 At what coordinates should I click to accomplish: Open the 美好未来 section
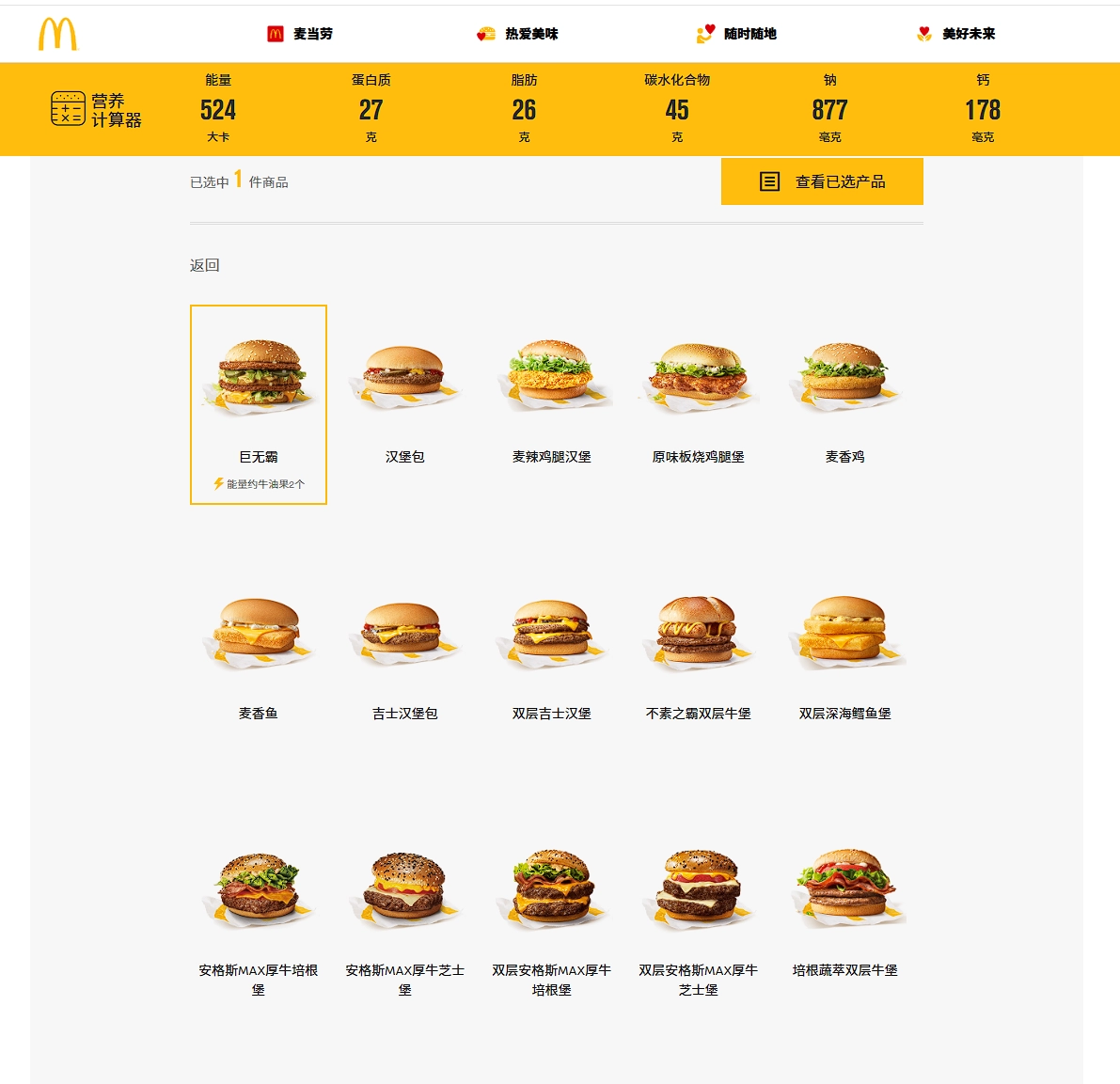tap(955, 34)
